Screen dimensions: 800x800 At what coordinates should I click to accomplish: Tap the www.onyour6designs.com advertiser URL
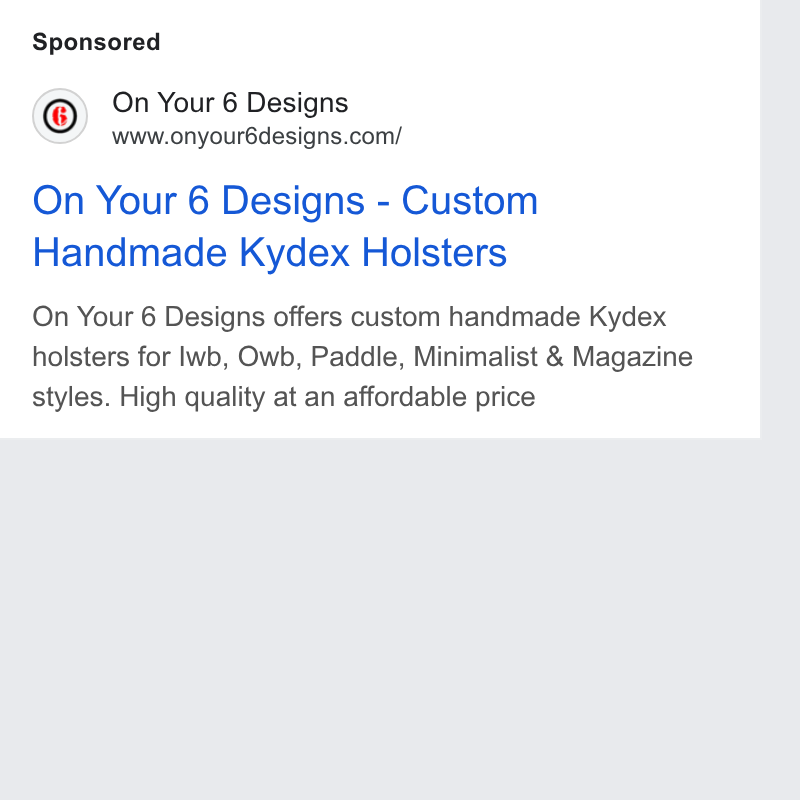click(x=257, y=137)
